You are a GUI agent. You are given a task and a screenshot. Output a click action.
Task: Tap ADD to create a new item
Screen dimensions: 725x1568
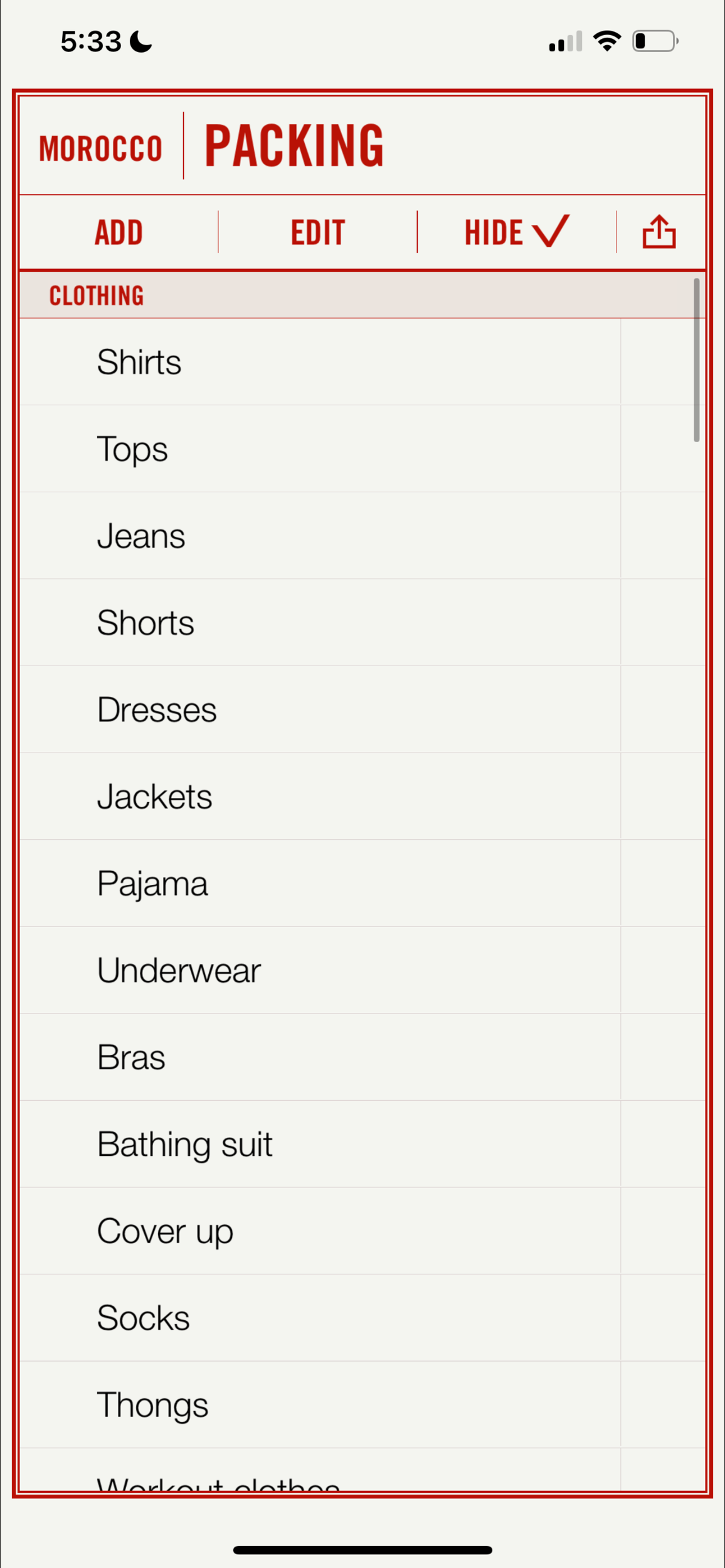119,233
